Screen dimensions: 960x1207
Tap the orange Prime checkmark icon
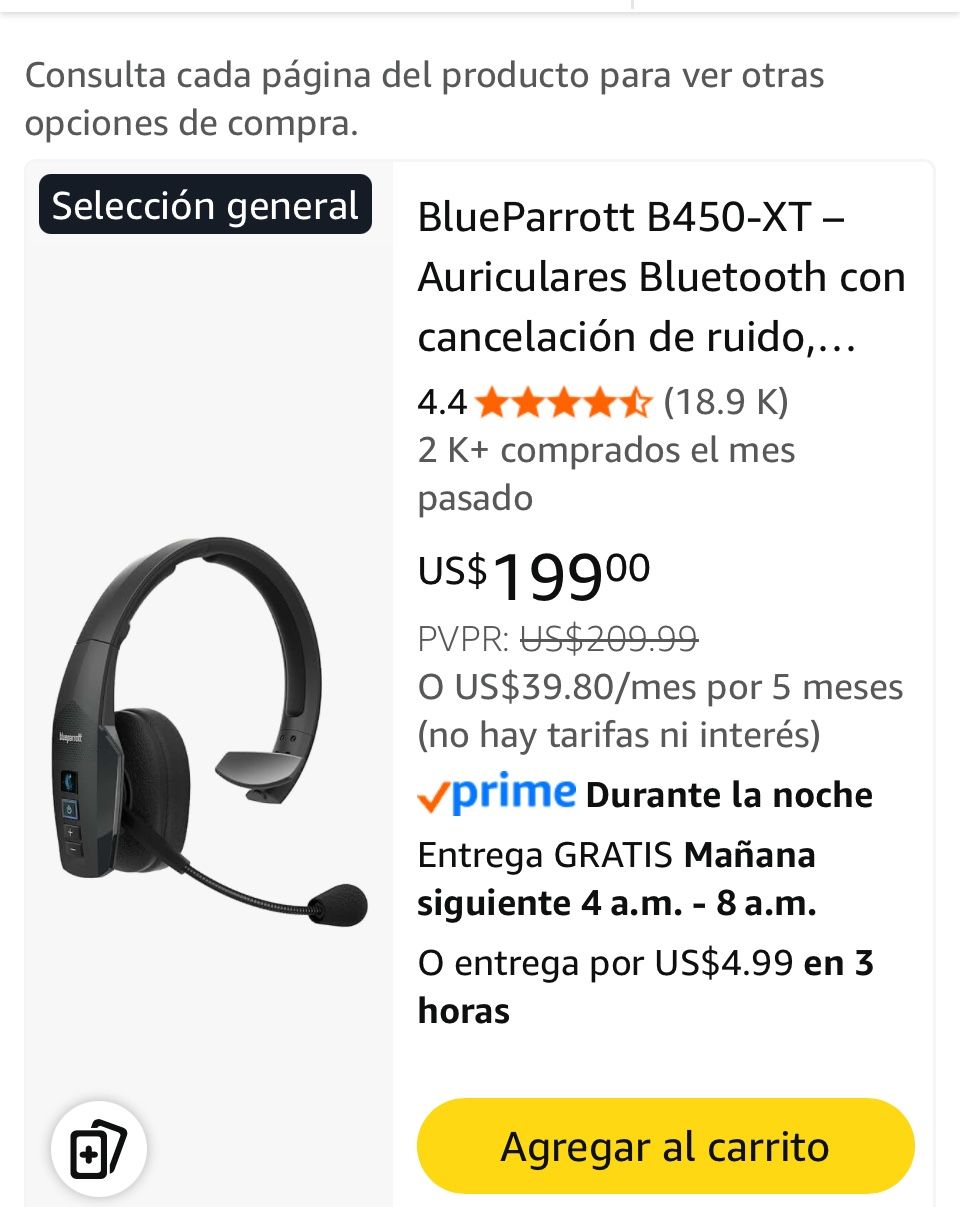pyautogui.click(x=434, y=795)
